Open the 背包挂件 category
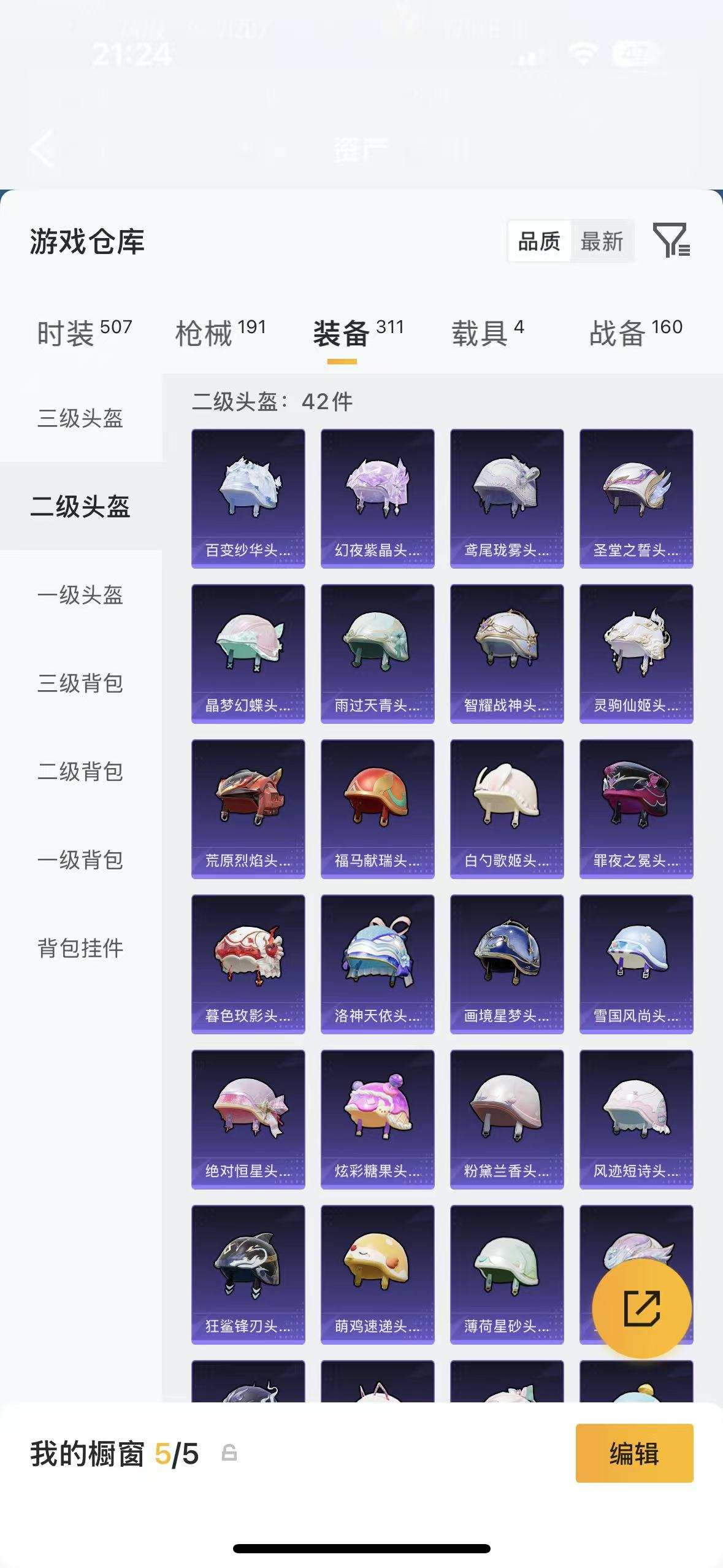Screen dimensions: 723x1568 (80, 948)
